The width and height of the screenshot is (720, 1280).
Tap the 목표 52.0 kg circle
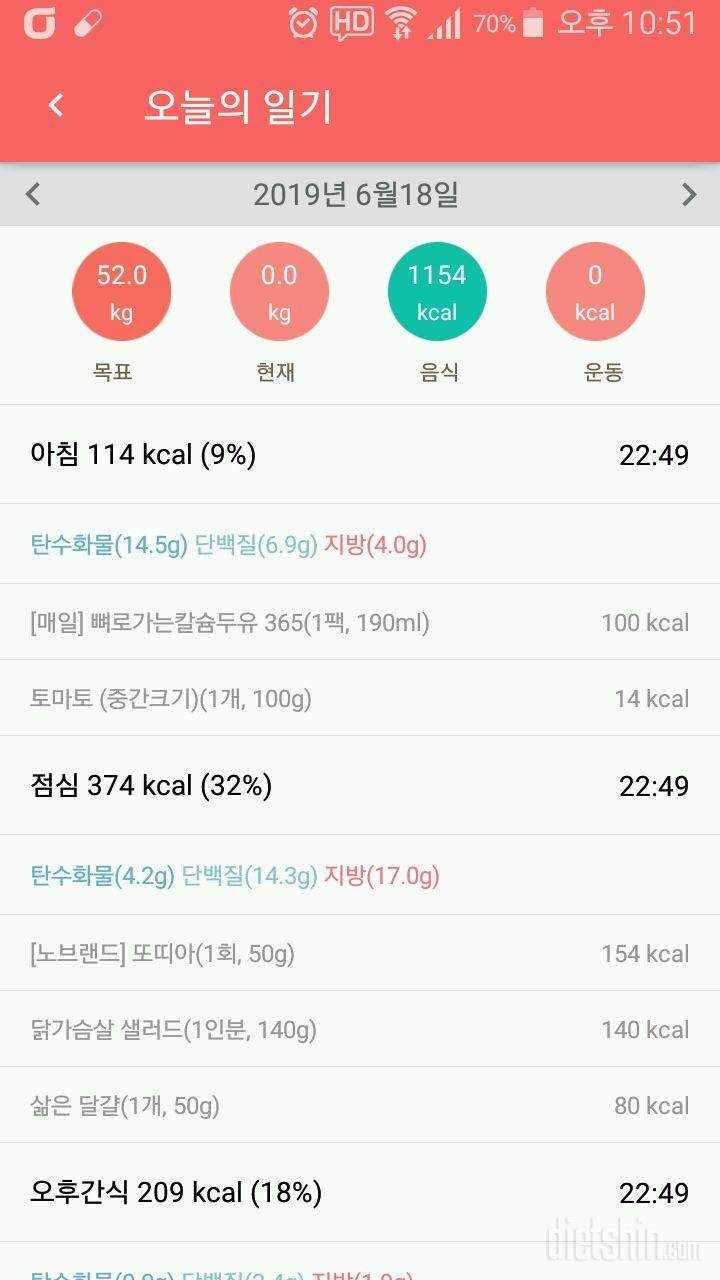[121, 292]
